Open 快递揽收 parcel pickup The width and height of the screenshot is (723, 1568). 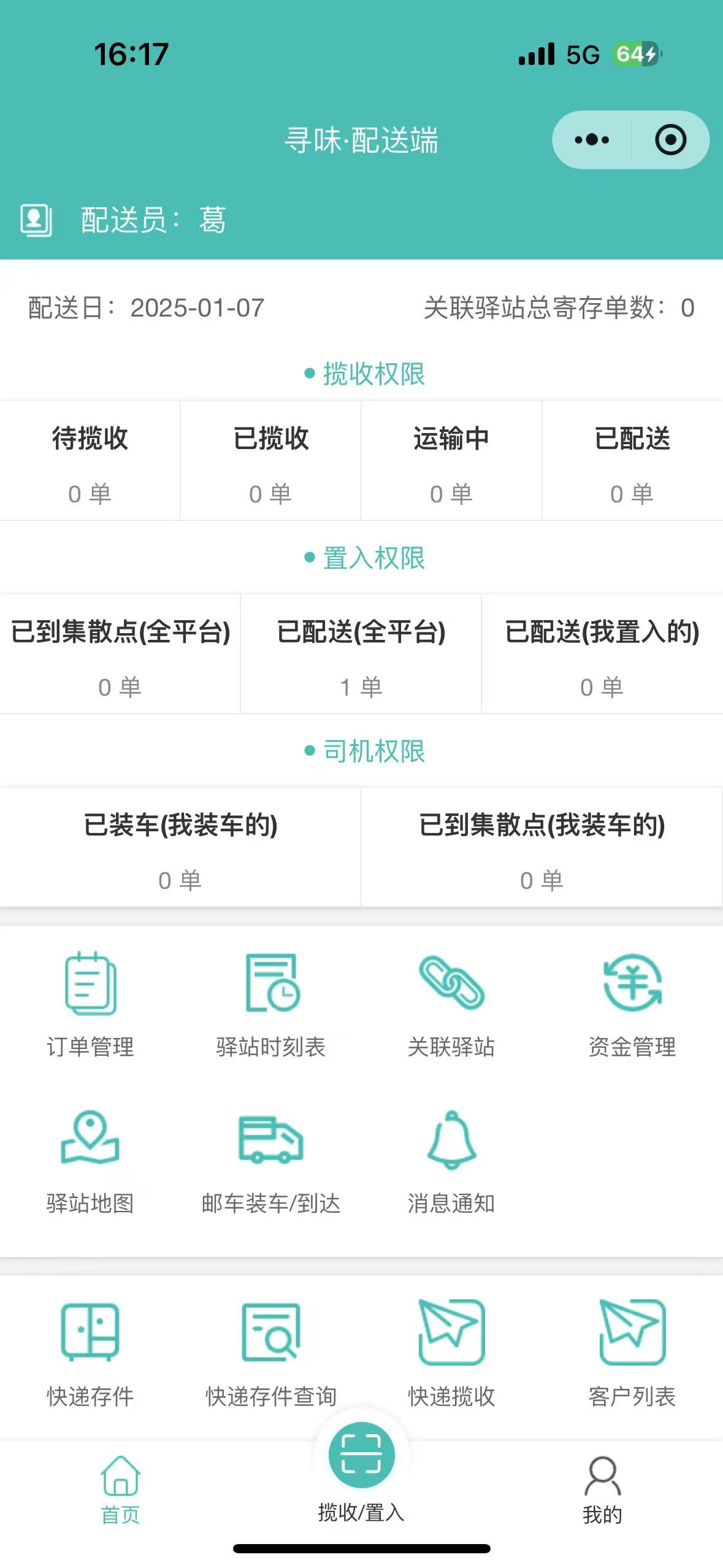coord(451,1353)
